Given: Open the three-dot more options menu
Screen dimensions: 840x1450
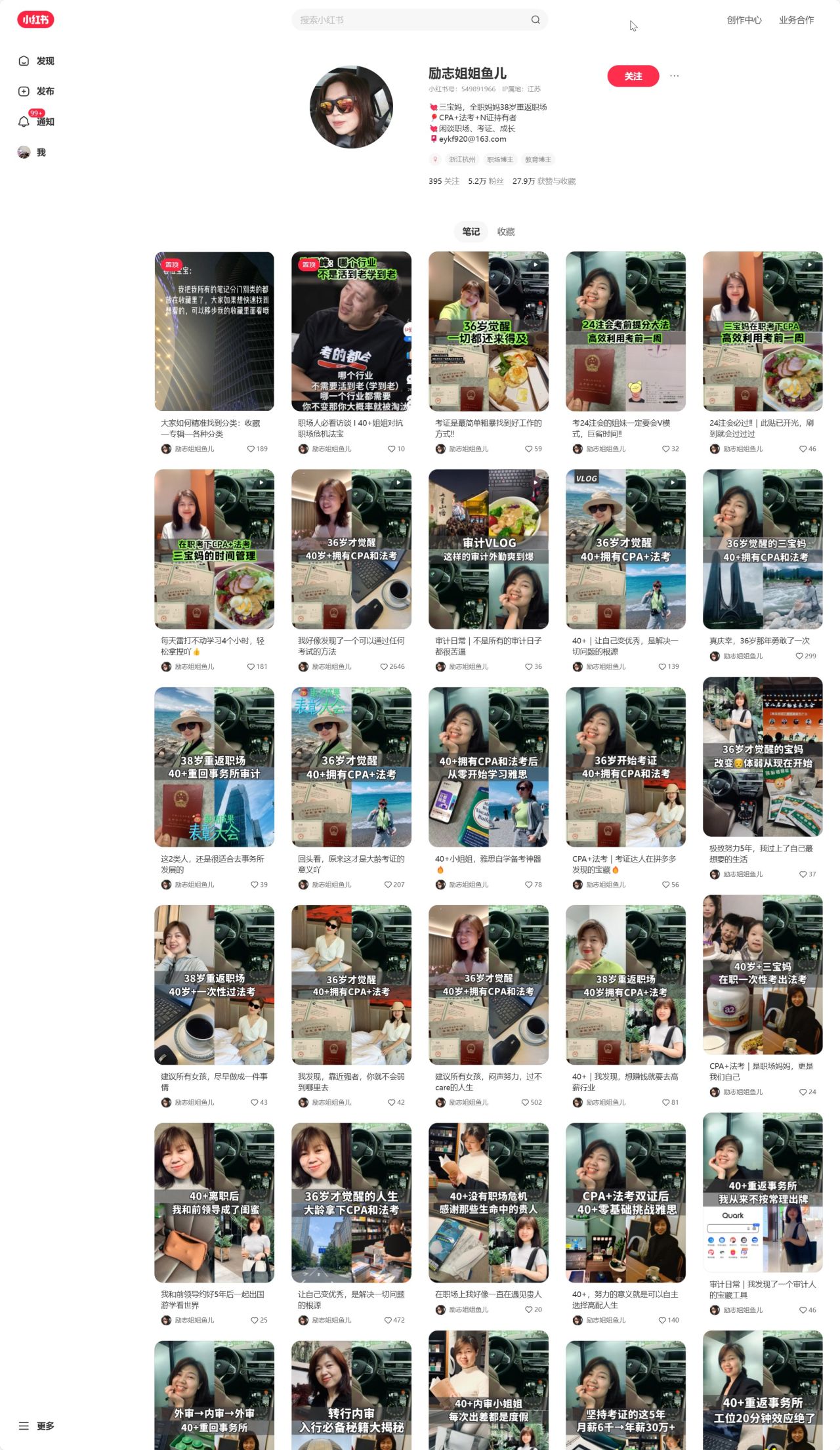Looking at the screenshot, I should pyautogui.click(x=674, y=76).
